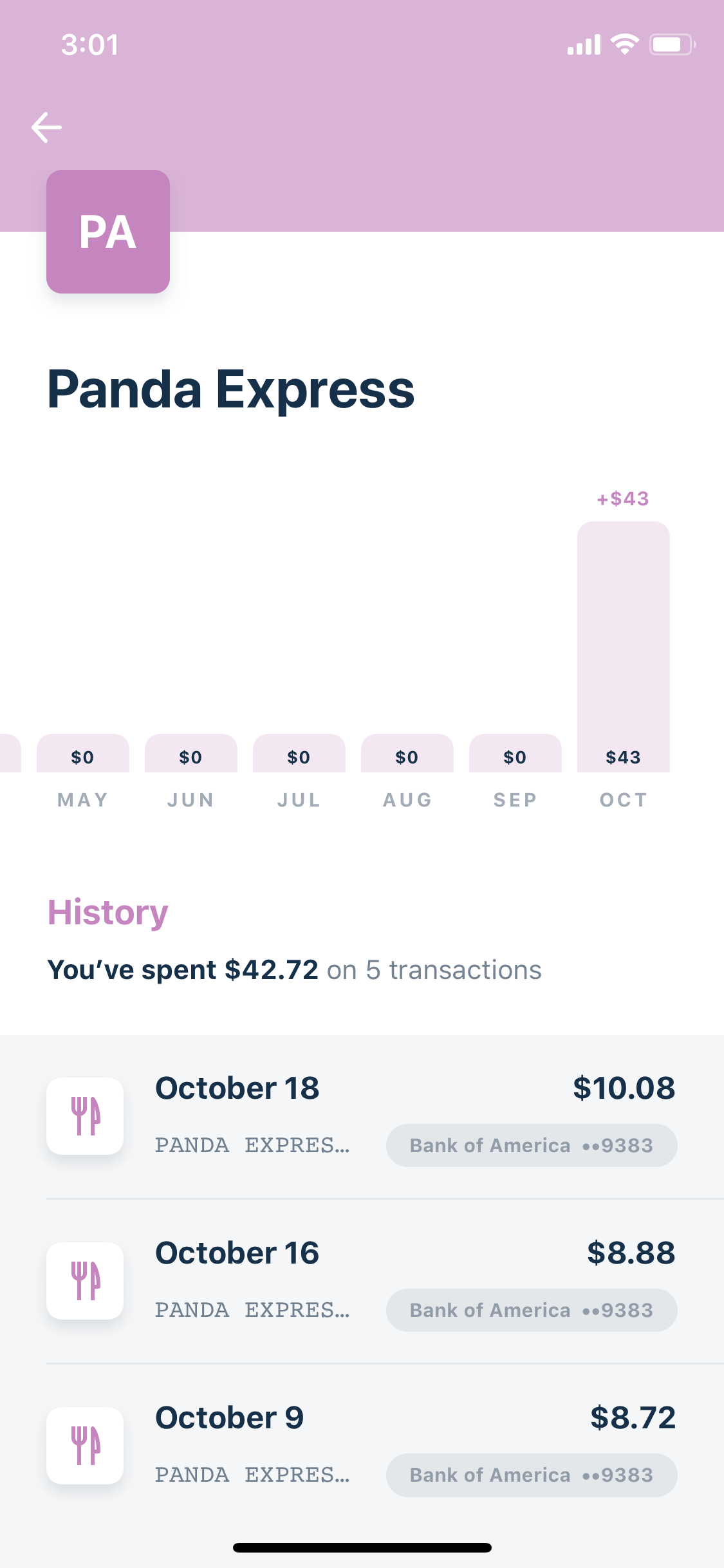Select the AUG bar in the spending chart
The image size is (724, 1568).
click(x=407, y=753)
